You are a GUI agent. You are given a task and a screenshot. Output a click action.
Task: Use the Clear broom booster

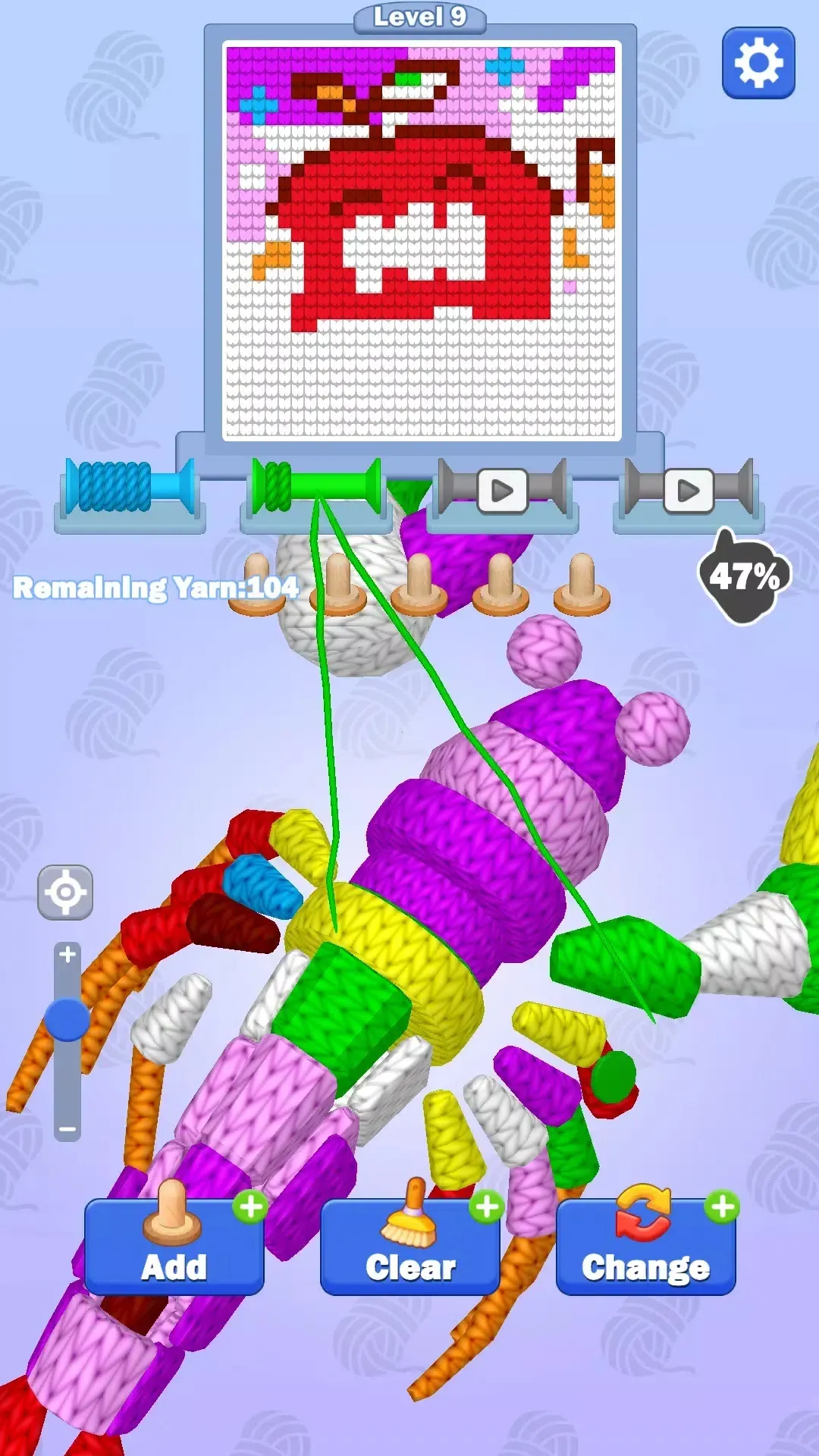[410, 1247]
